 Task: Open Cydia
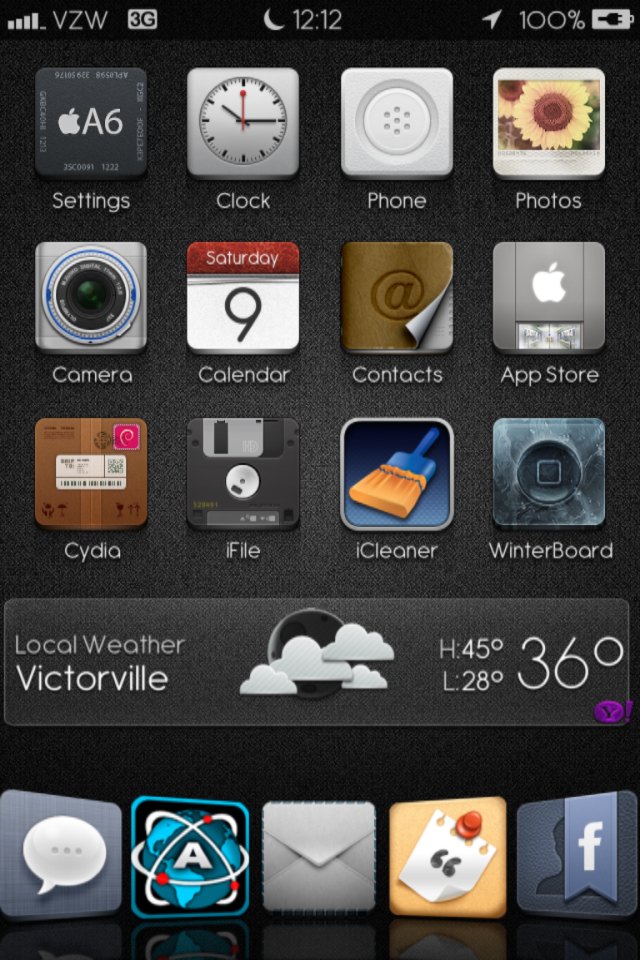[x=91, y=474]
